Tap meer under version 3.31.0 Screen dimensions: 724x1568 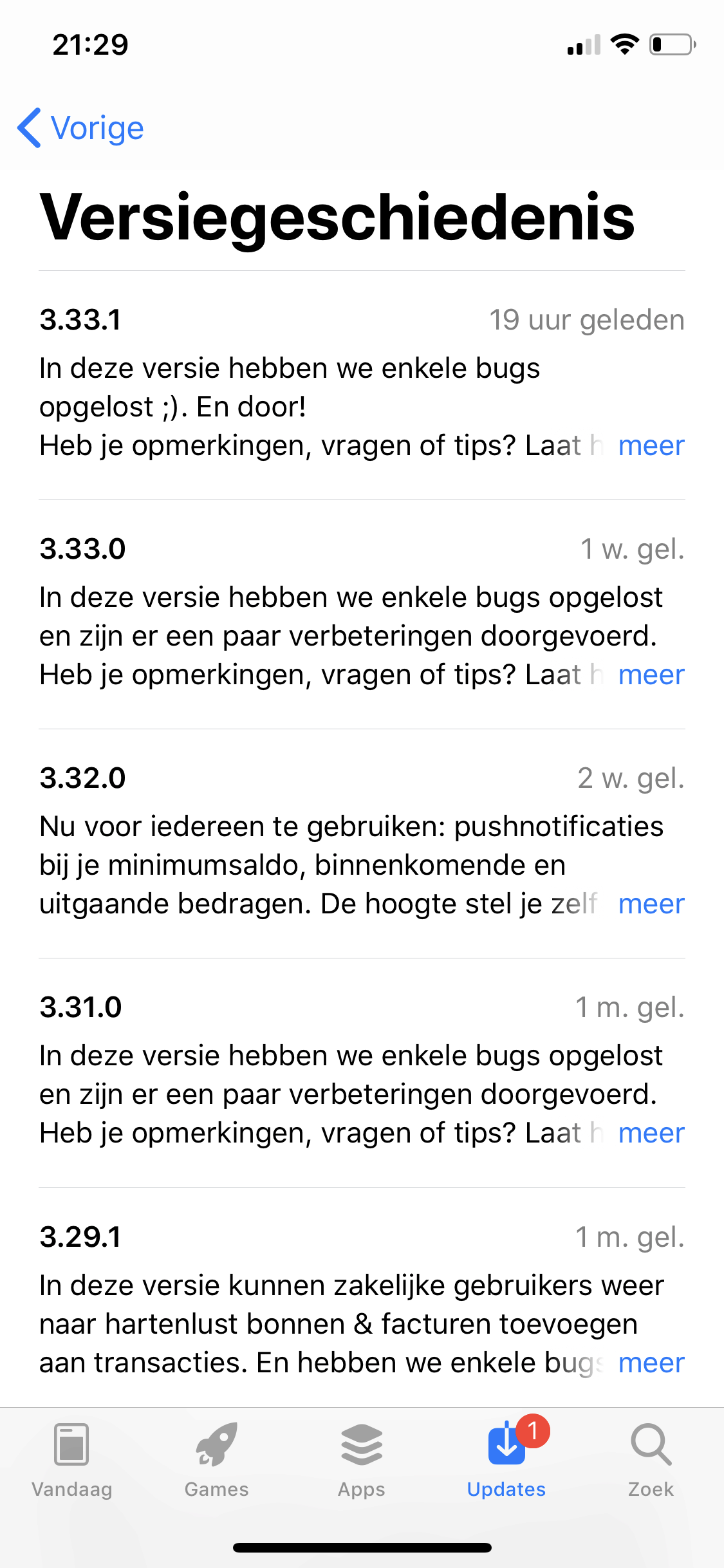coord(651,1133)
